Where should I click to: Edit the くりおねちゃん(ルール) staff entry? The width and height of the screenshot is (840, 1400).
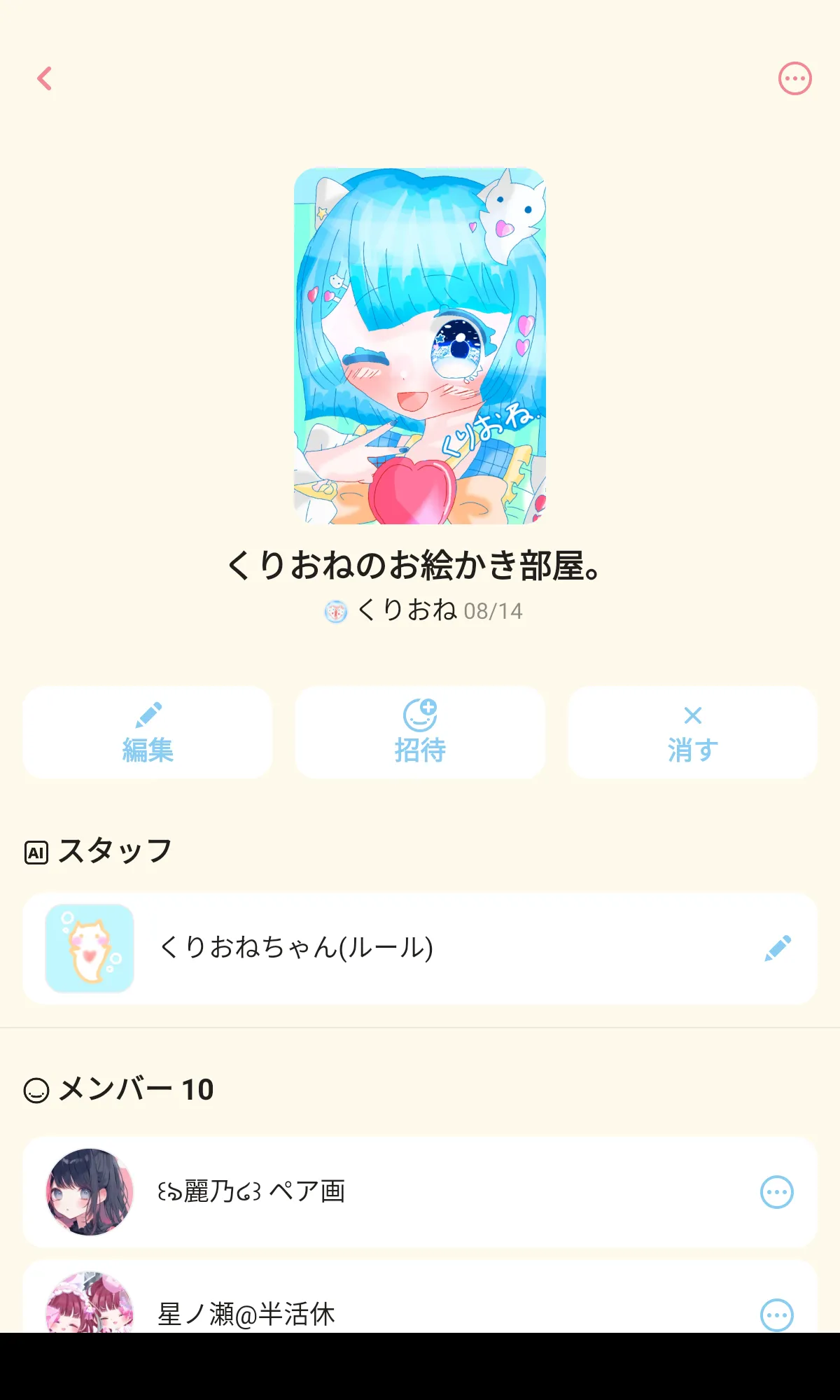point(778,948)
